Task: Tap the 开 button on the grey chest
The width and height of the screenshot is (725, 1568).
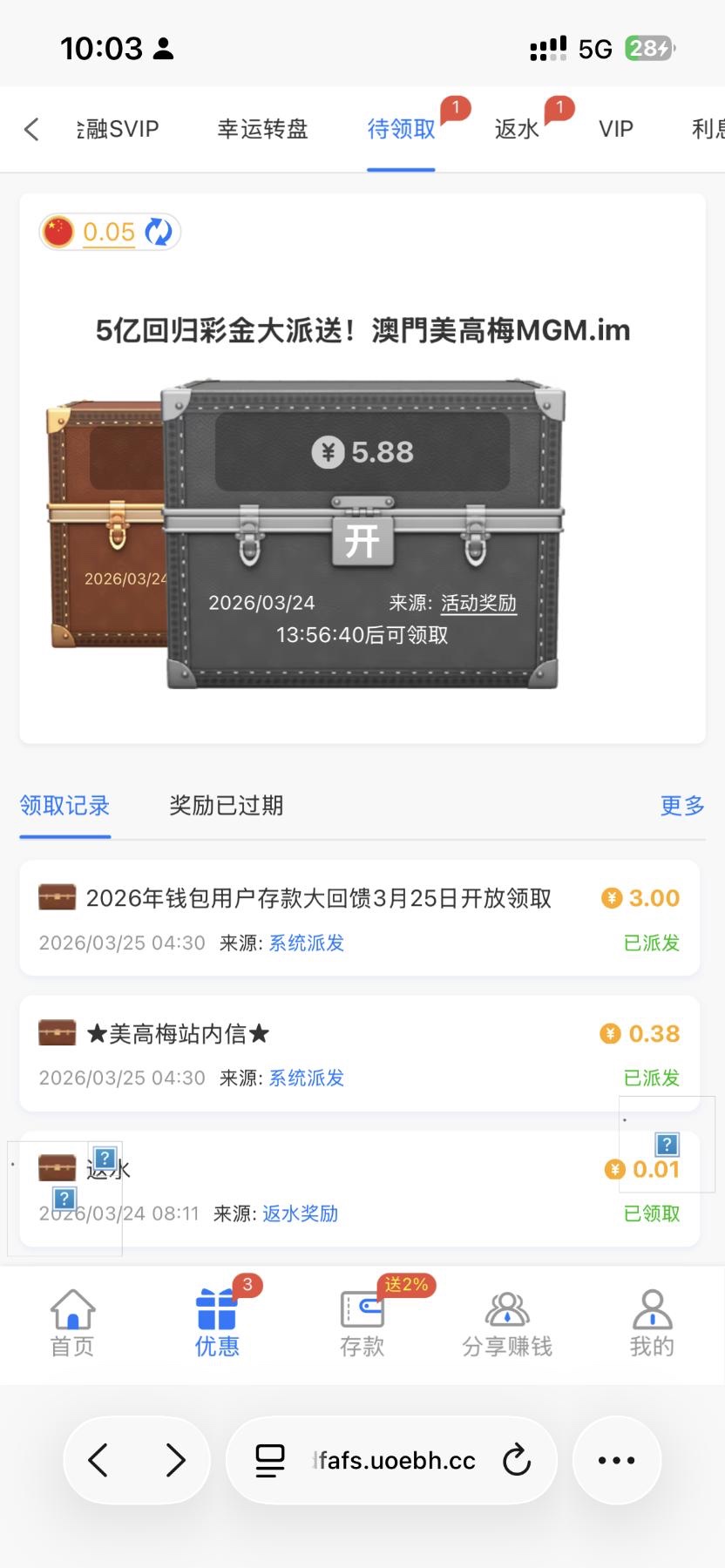Action: (362, 541)
